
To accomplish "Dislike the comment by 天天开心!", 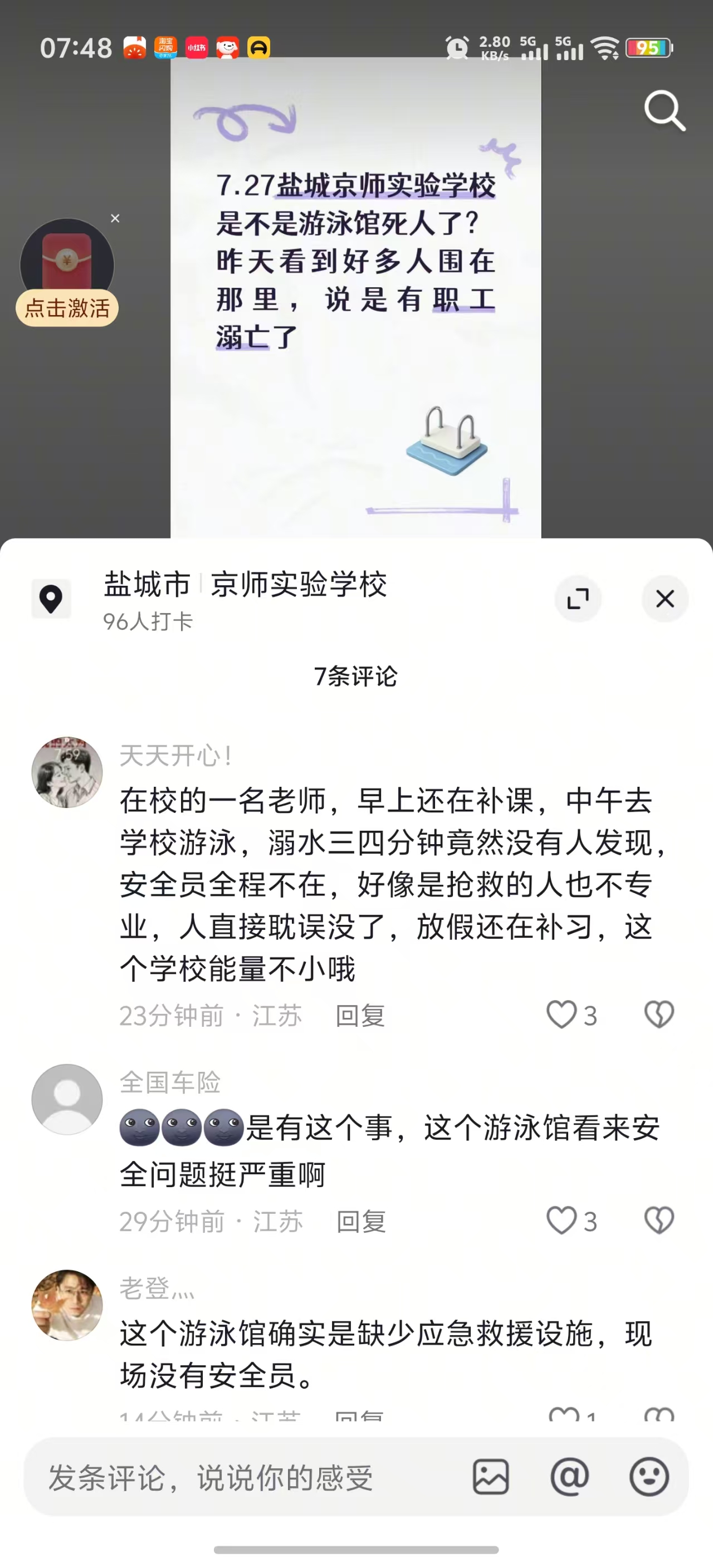I will (659, 1015).
